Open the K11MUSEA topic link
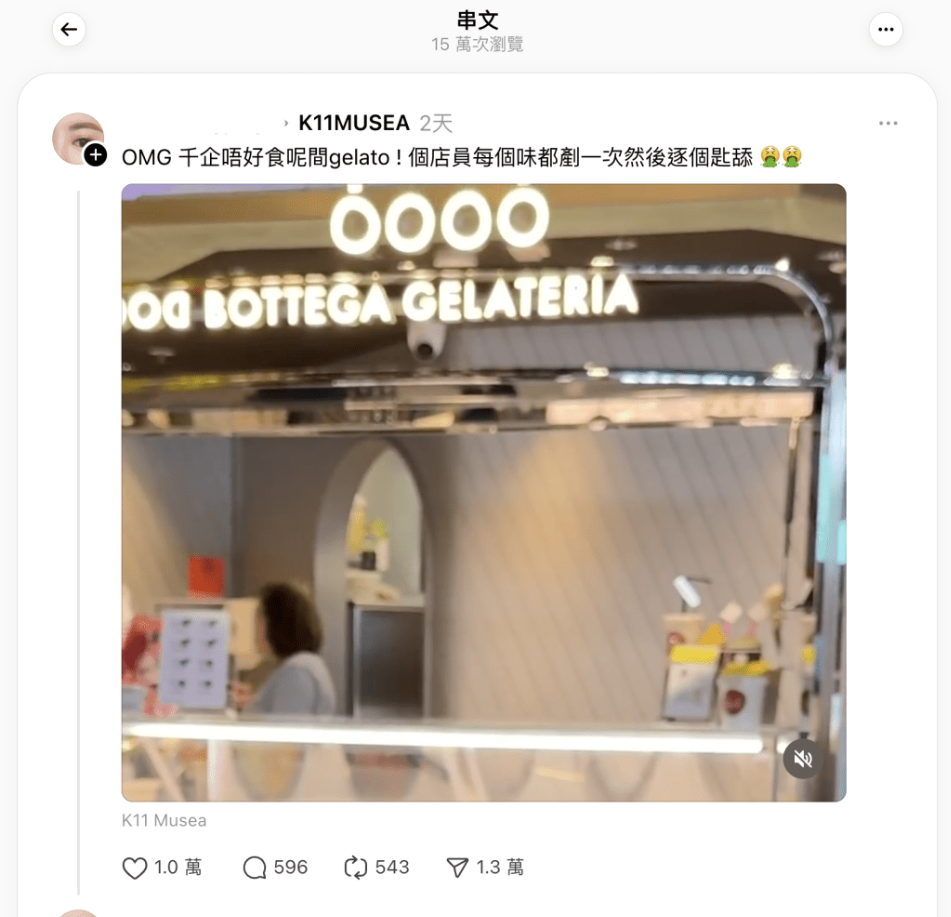 pos(354,123)
